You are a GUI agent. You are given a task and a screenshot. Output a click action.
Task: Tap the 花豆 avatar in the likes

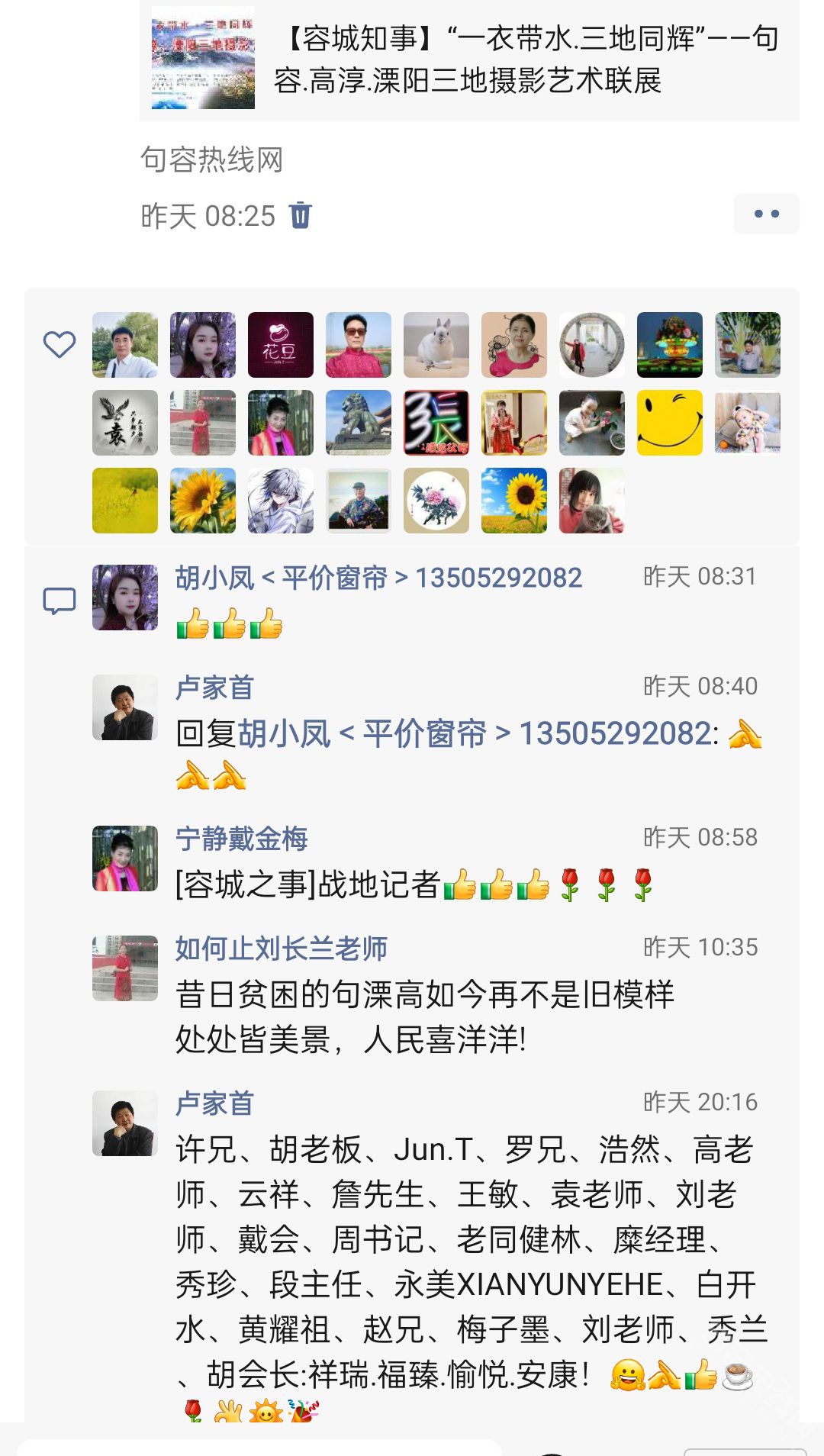280,345
